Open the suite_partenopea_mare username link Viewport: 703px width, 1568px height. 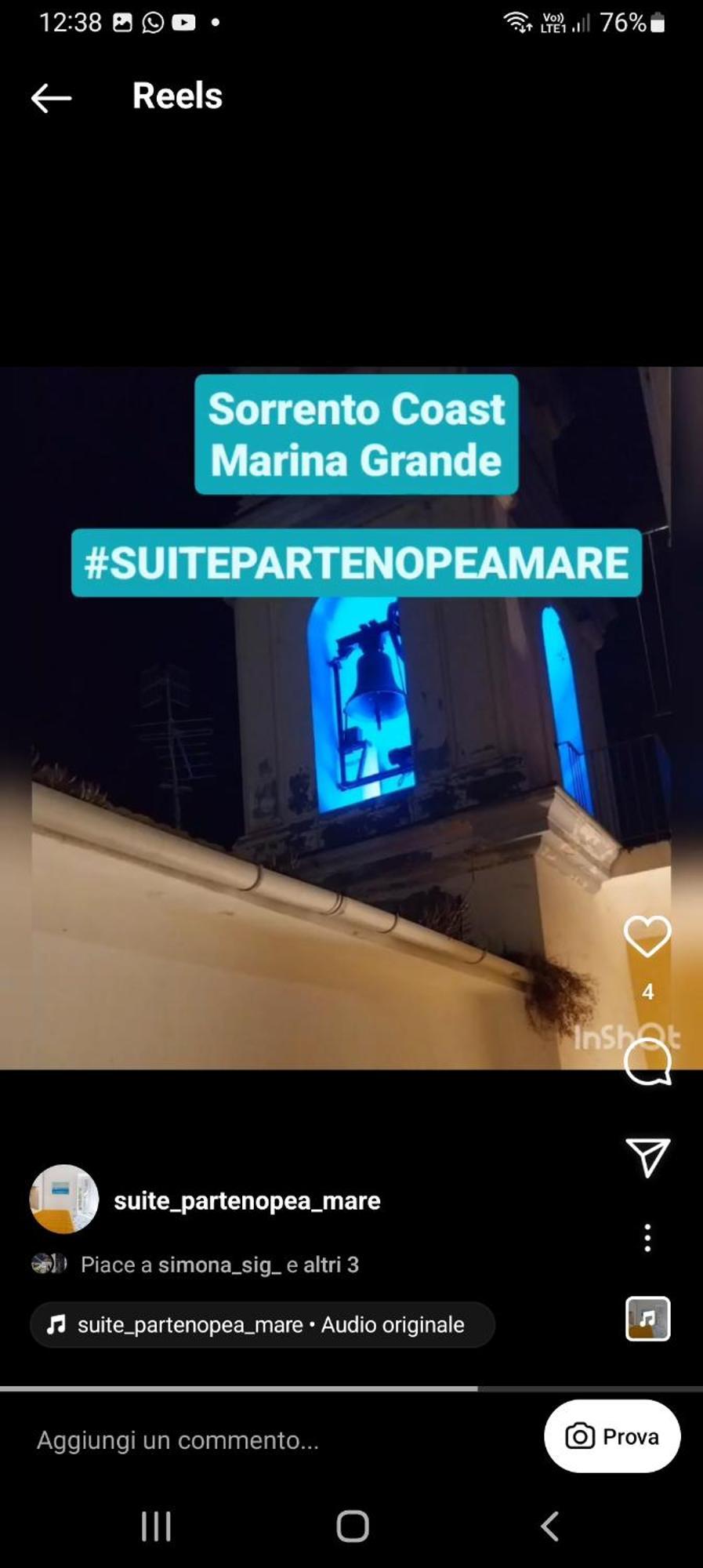click(247, 1201)
